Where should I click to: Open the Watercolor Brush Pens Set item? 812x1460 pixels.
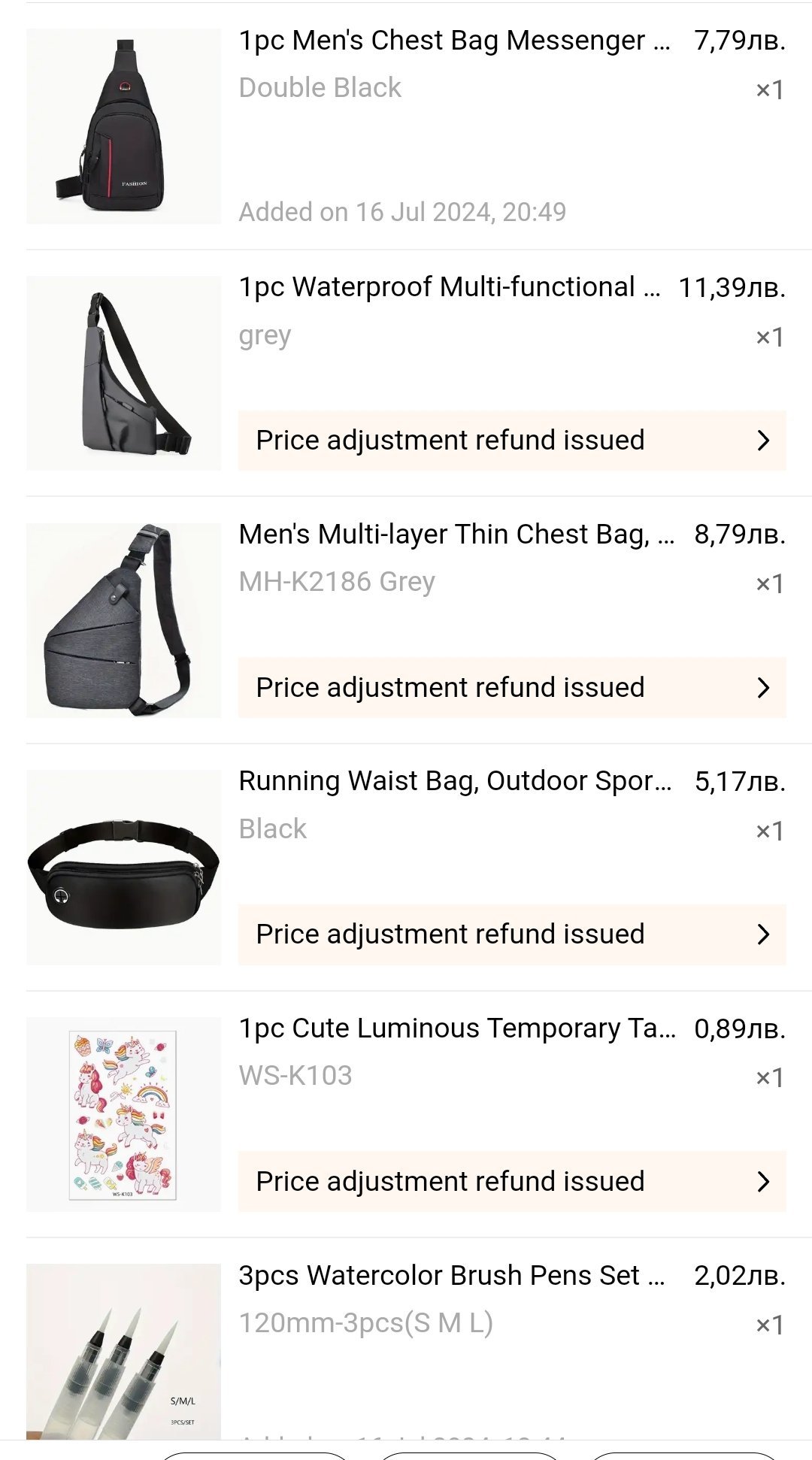click(x=451, y=1276)
